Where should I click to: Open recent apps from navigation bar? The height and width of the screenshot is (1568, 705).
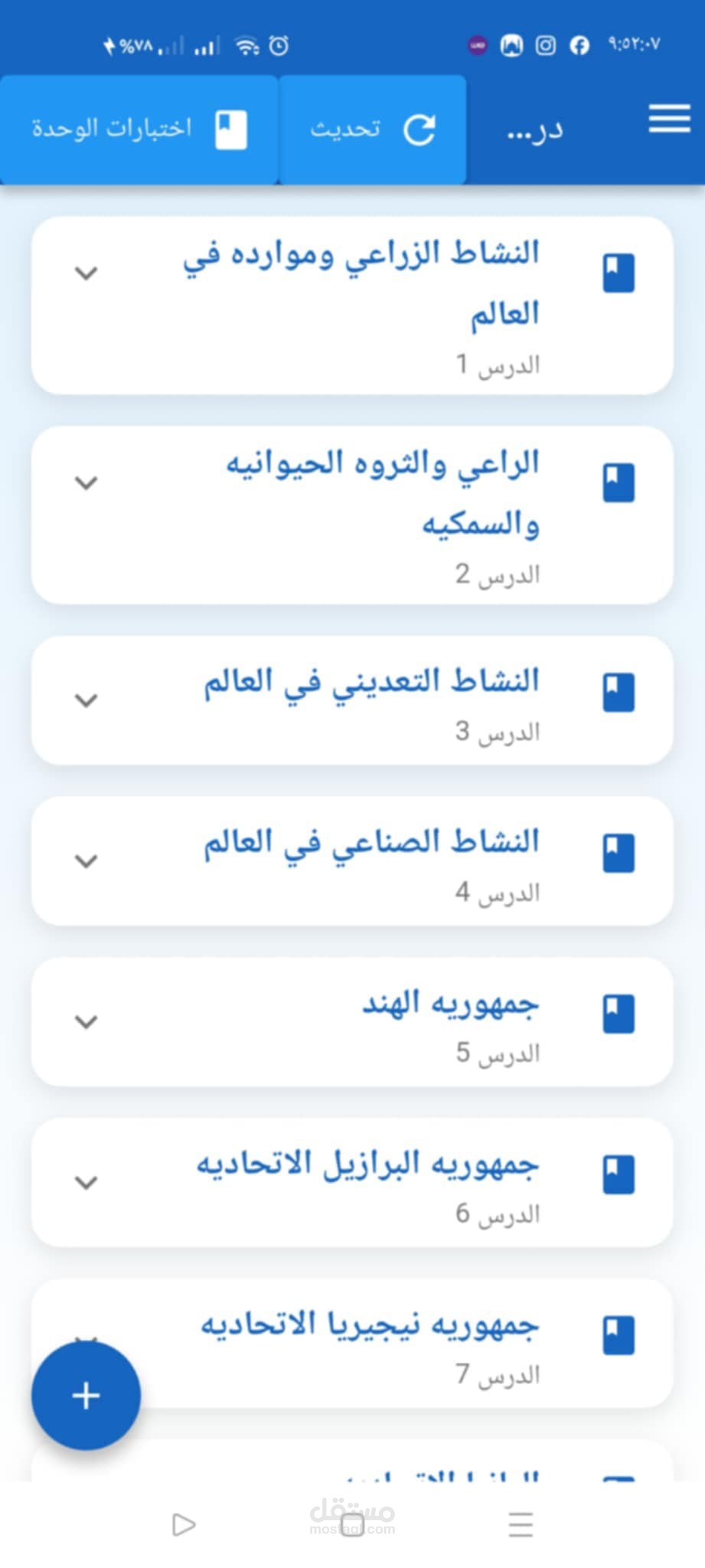tap(521, 1524)
